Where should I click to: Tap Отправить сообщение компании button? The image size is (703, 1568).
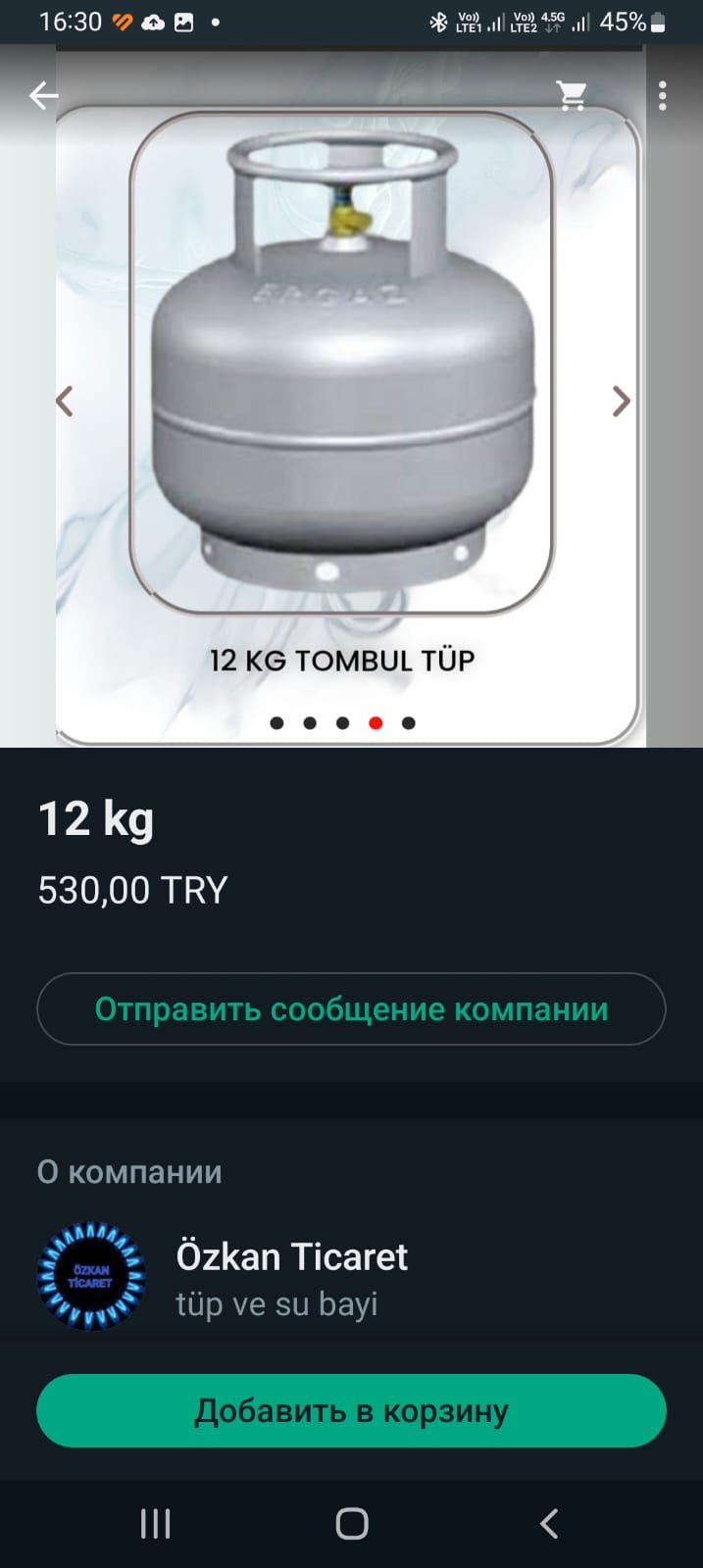coord(351,1008)
